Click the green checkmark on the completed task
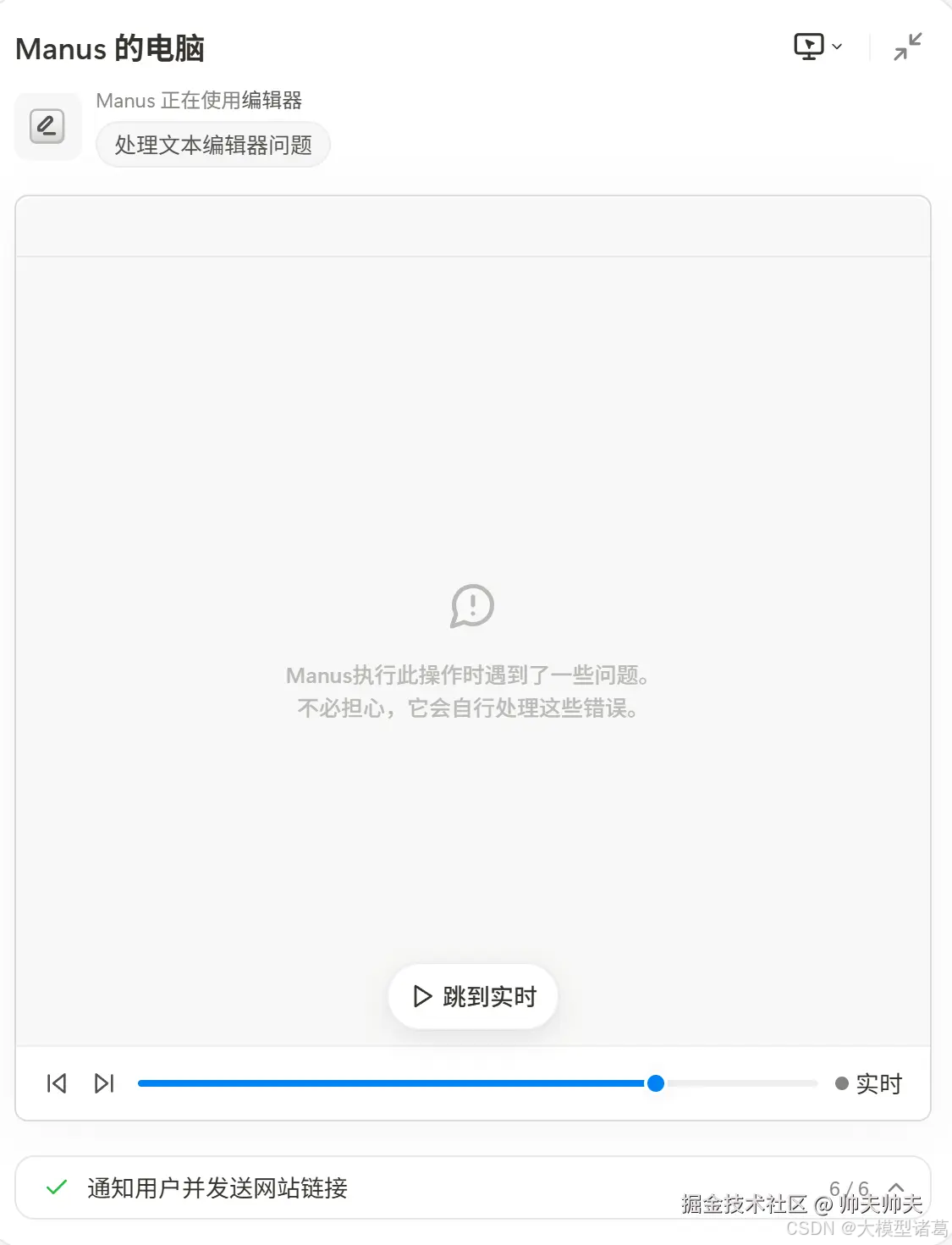 point(56,1187)
